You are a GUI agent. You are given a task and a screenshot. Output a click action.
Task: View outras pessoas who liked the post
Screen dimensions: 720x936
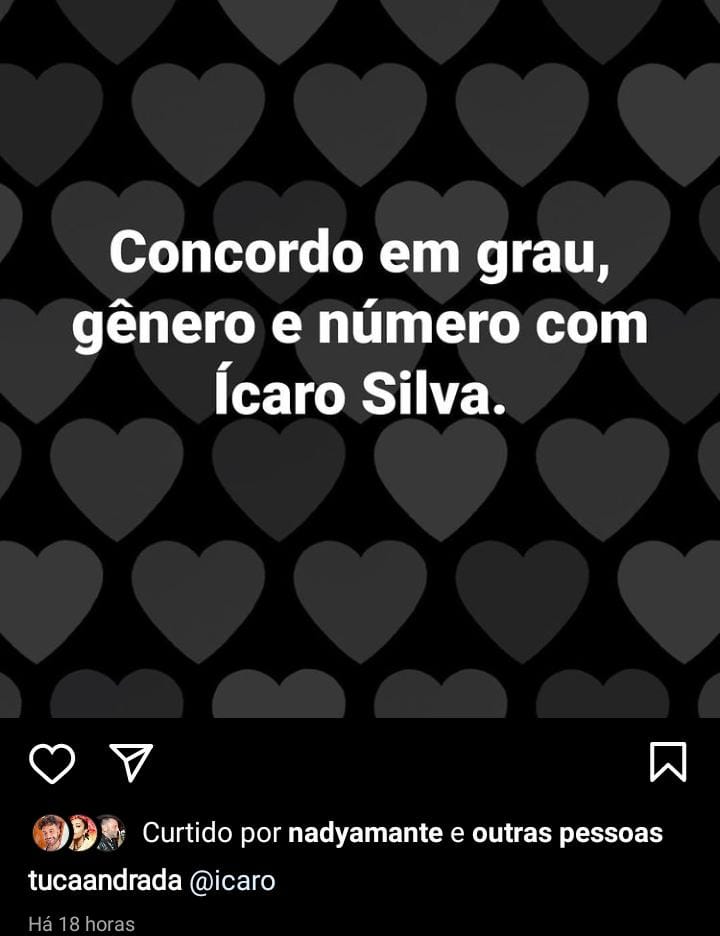567,833
